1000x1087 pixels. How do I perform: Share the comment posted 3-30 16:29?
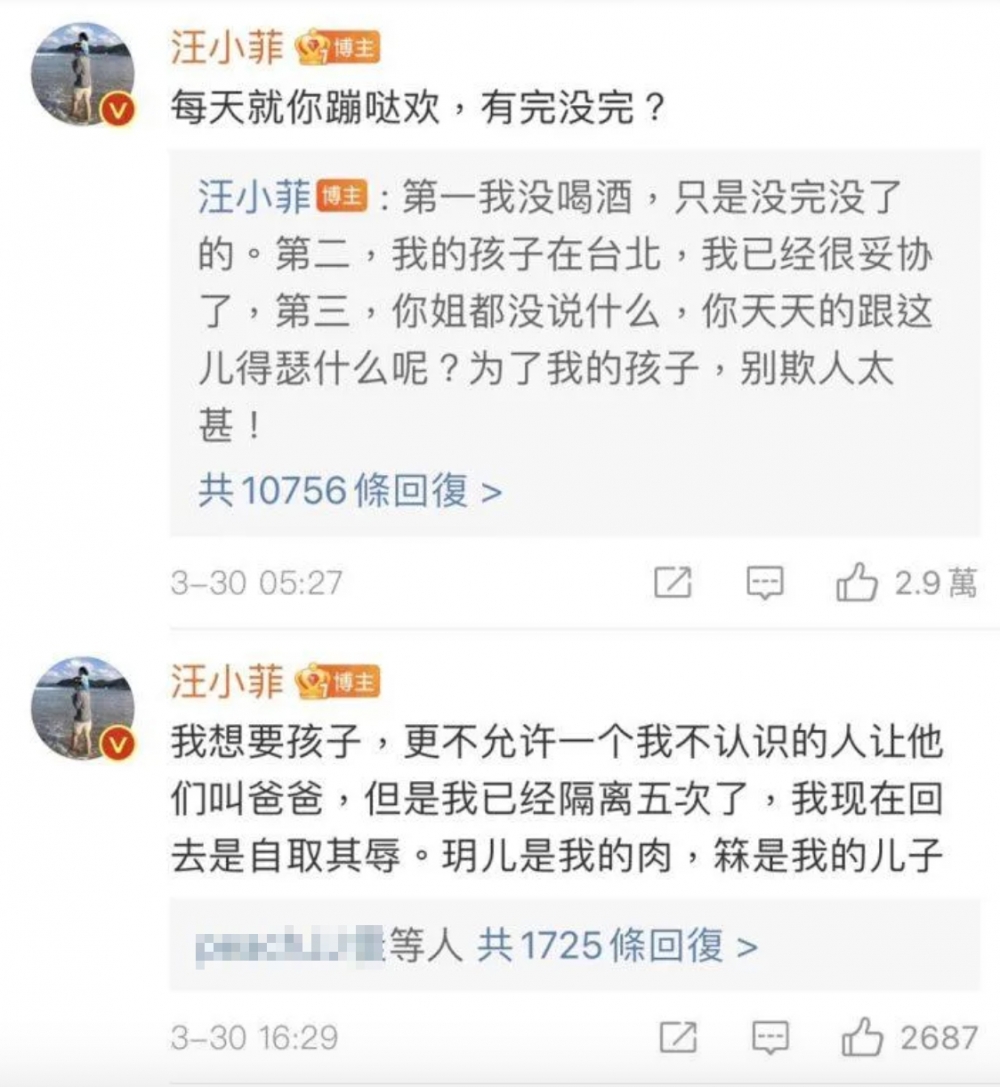point(679,1037)
